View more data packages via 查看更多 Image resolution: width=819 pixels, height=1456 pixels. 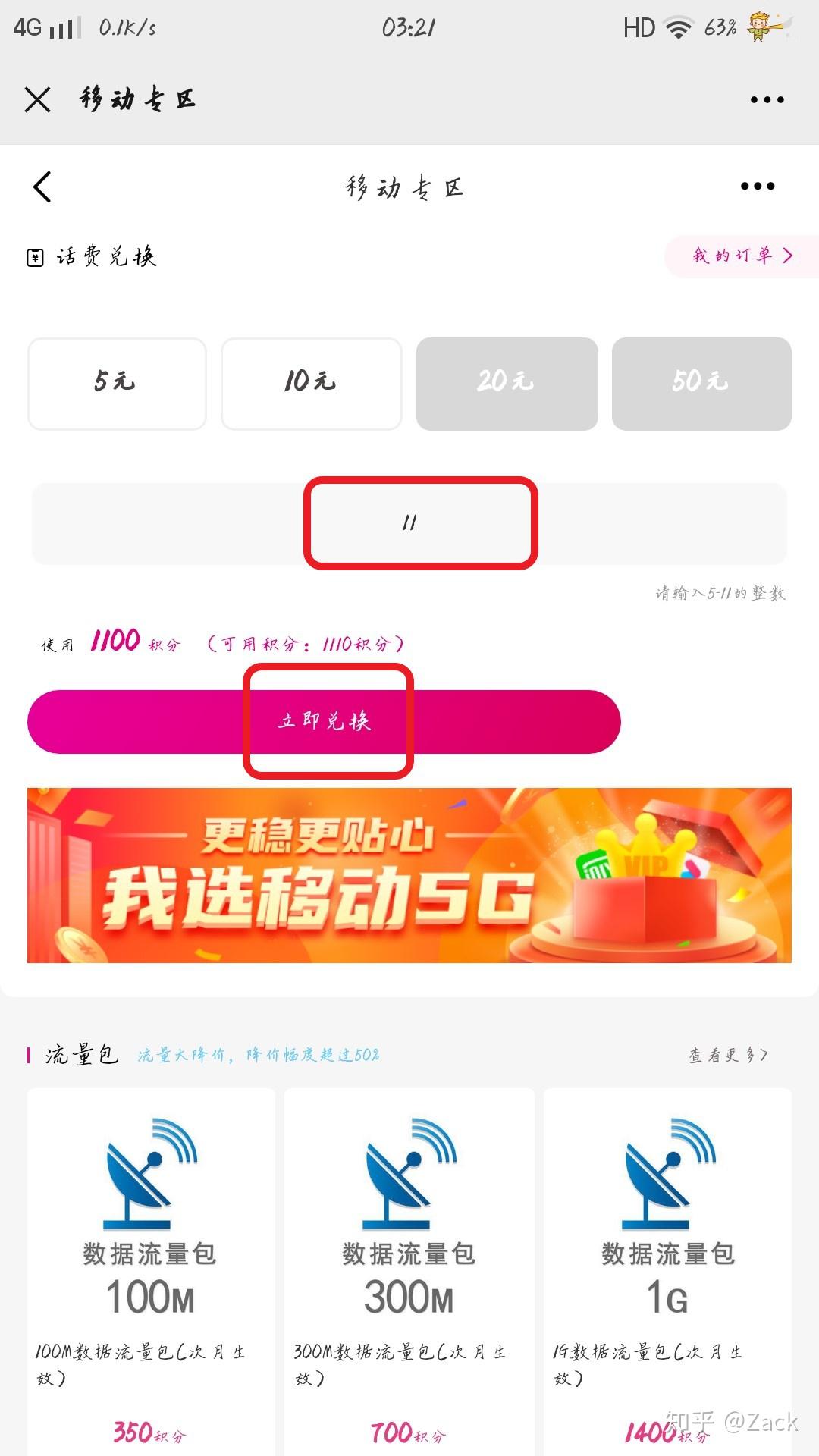click(x=728, y=1055)
